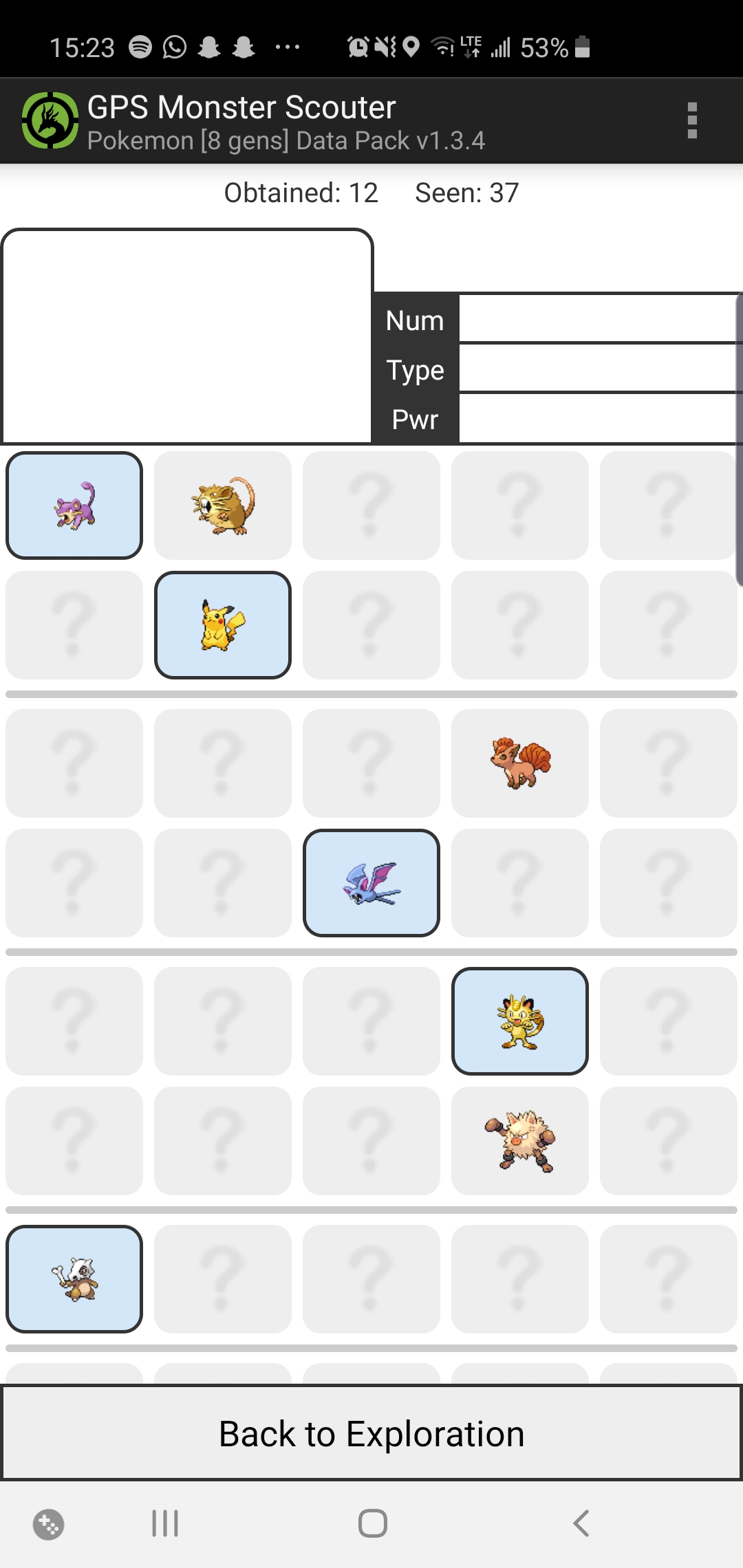
Task: Tap Back to Exploration button
Action: (371, 1433)
